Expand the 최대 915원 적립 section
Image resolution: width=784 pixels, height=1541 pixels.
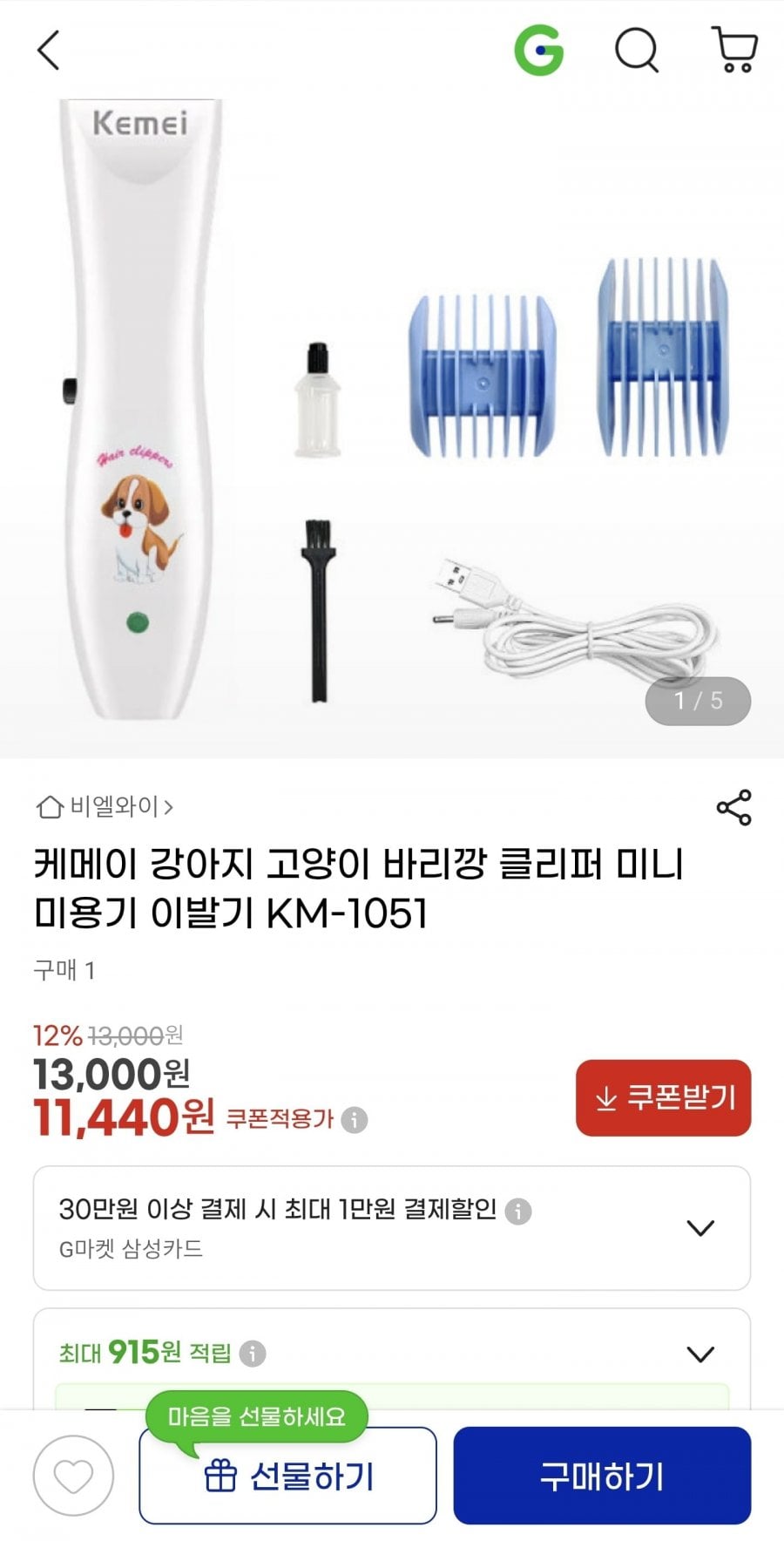pyautogui.click(x=700, y=1354)
